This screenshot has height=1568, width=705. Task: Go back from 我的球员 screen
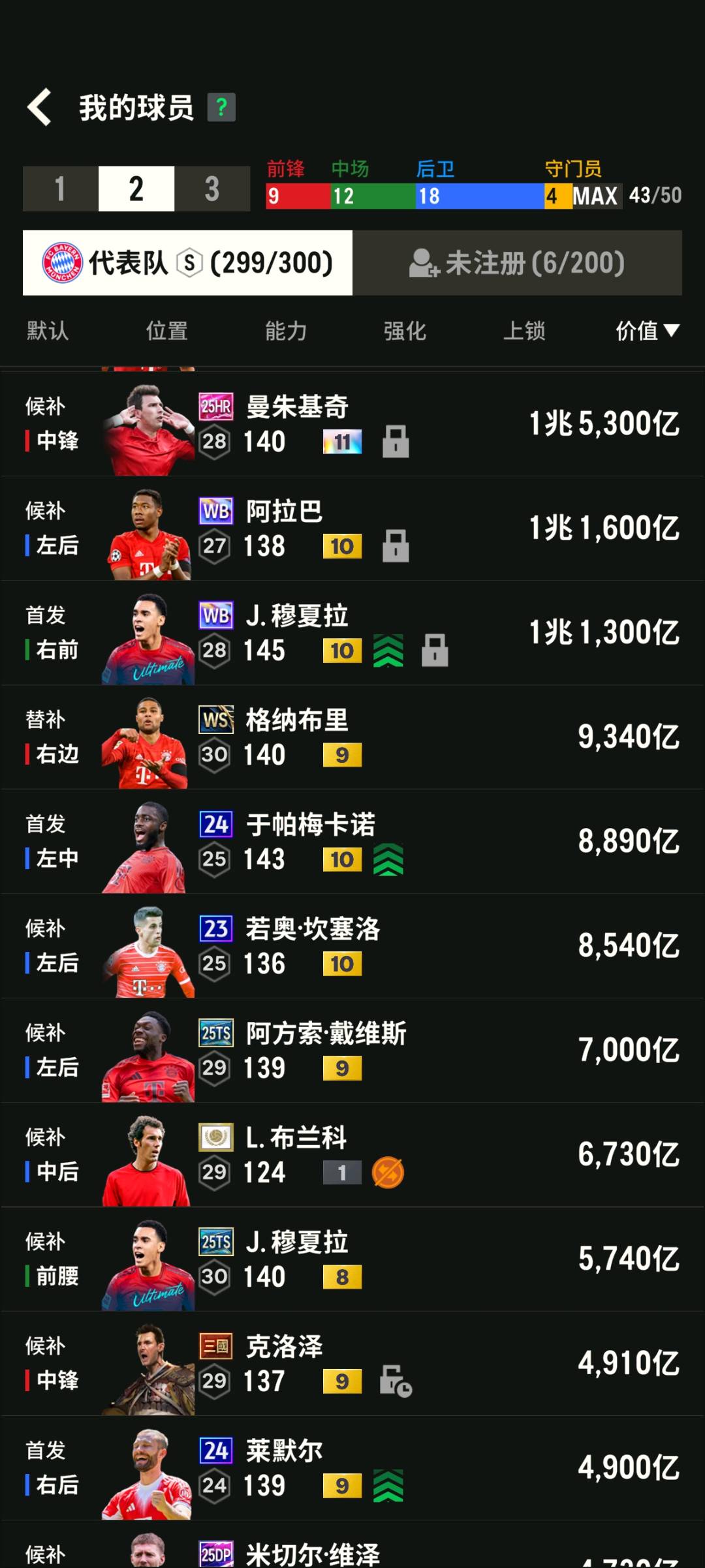coord(40,108)
